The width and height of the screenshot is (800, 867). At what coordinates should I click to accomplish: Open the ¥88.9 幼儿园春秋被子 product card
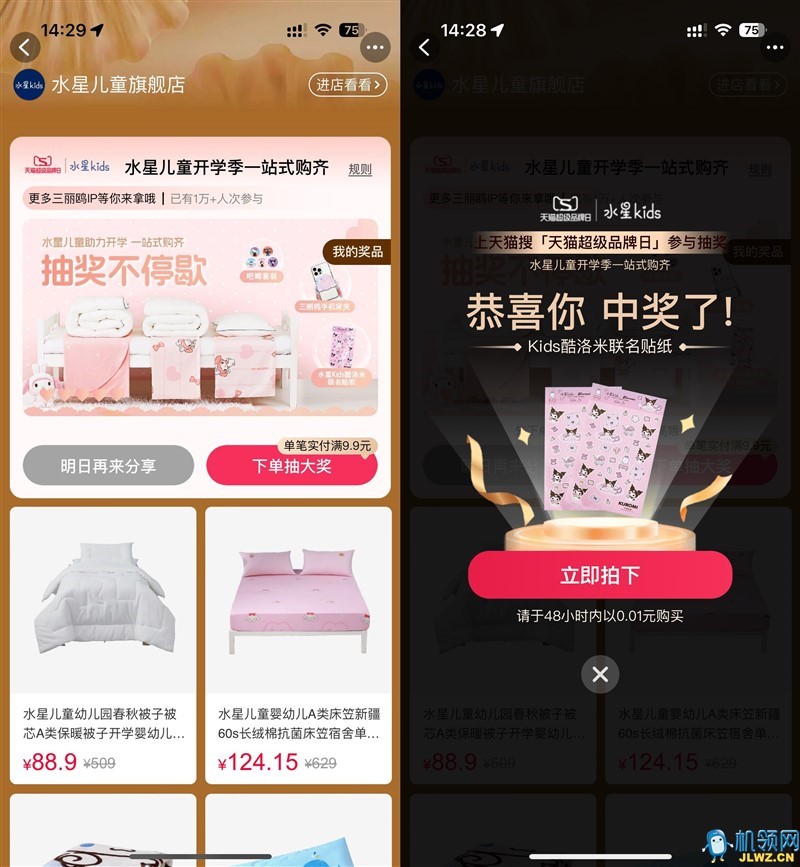[103, 640]
